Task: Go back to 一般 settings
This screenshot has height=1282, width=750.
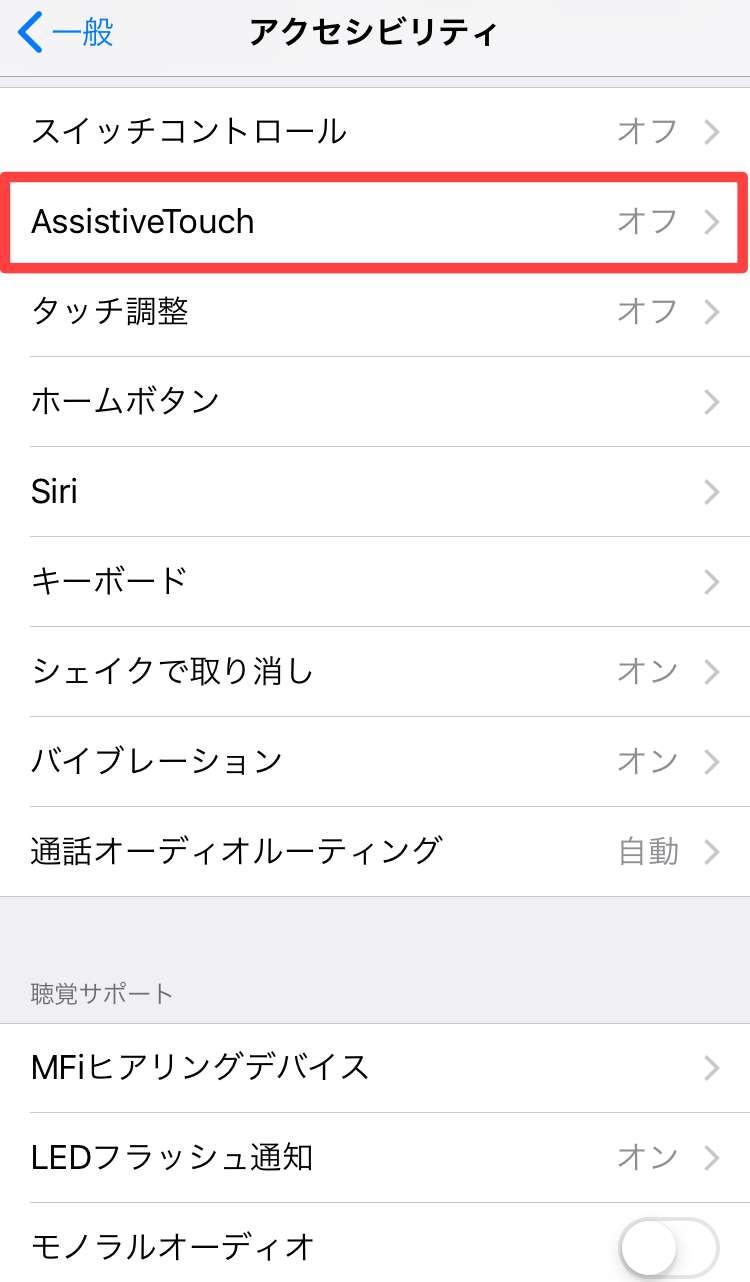Action: tap(67, 32)
